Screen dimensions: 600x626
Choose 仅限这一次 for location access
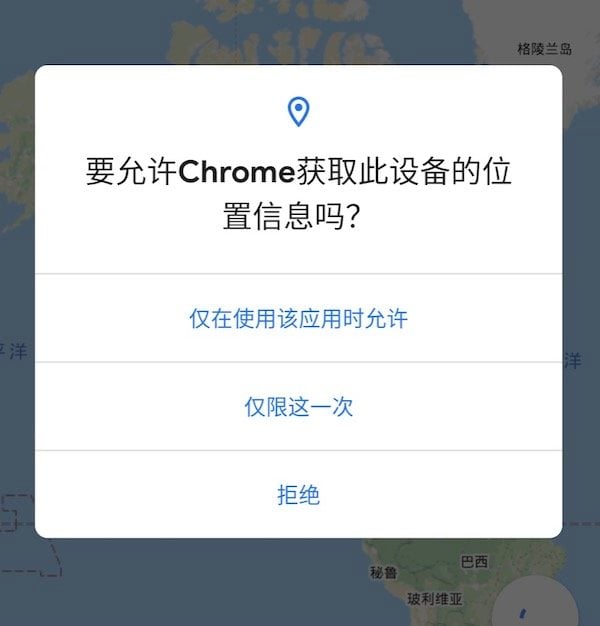pos(298,407)
